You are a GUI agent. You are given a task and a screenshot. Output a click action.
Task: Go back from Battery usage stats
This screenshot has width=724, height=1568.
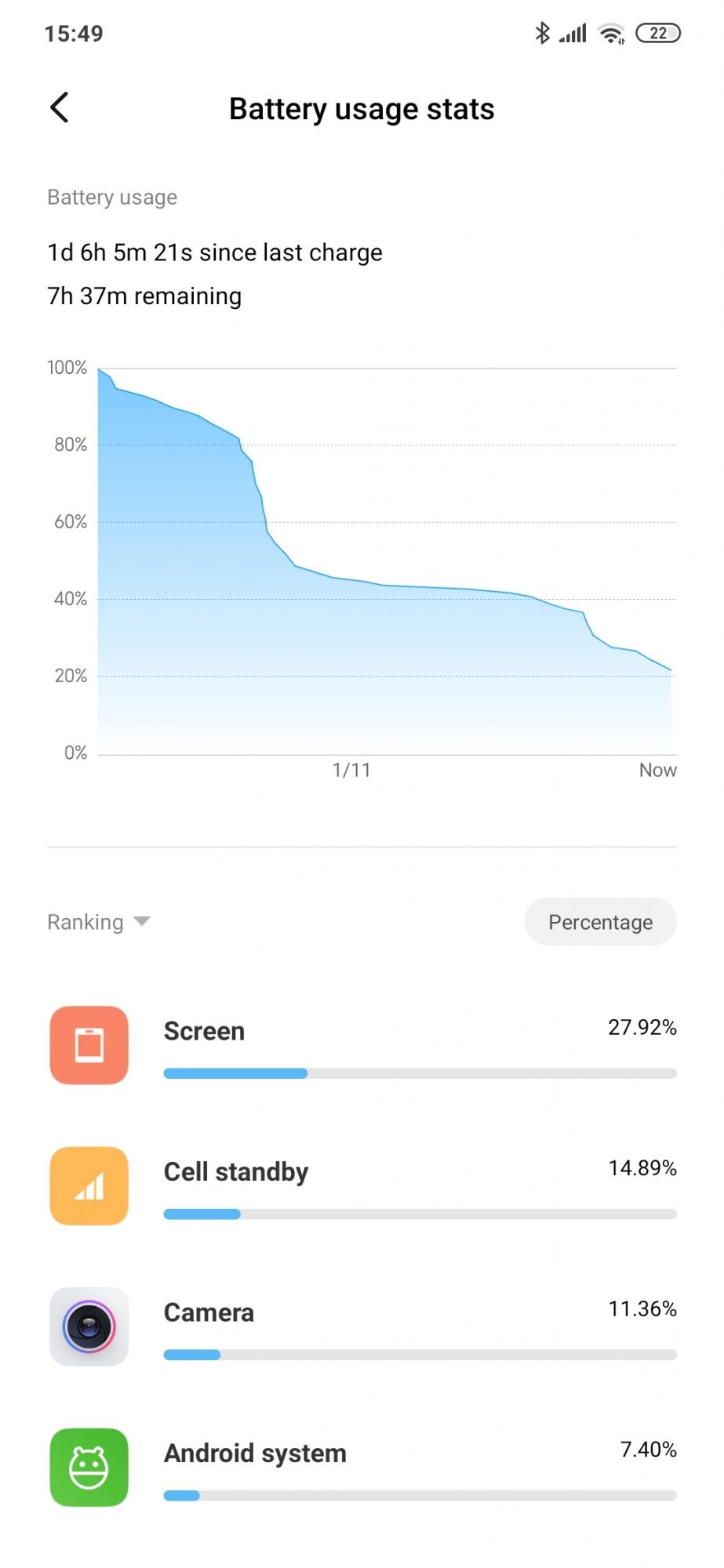(60, 108)
